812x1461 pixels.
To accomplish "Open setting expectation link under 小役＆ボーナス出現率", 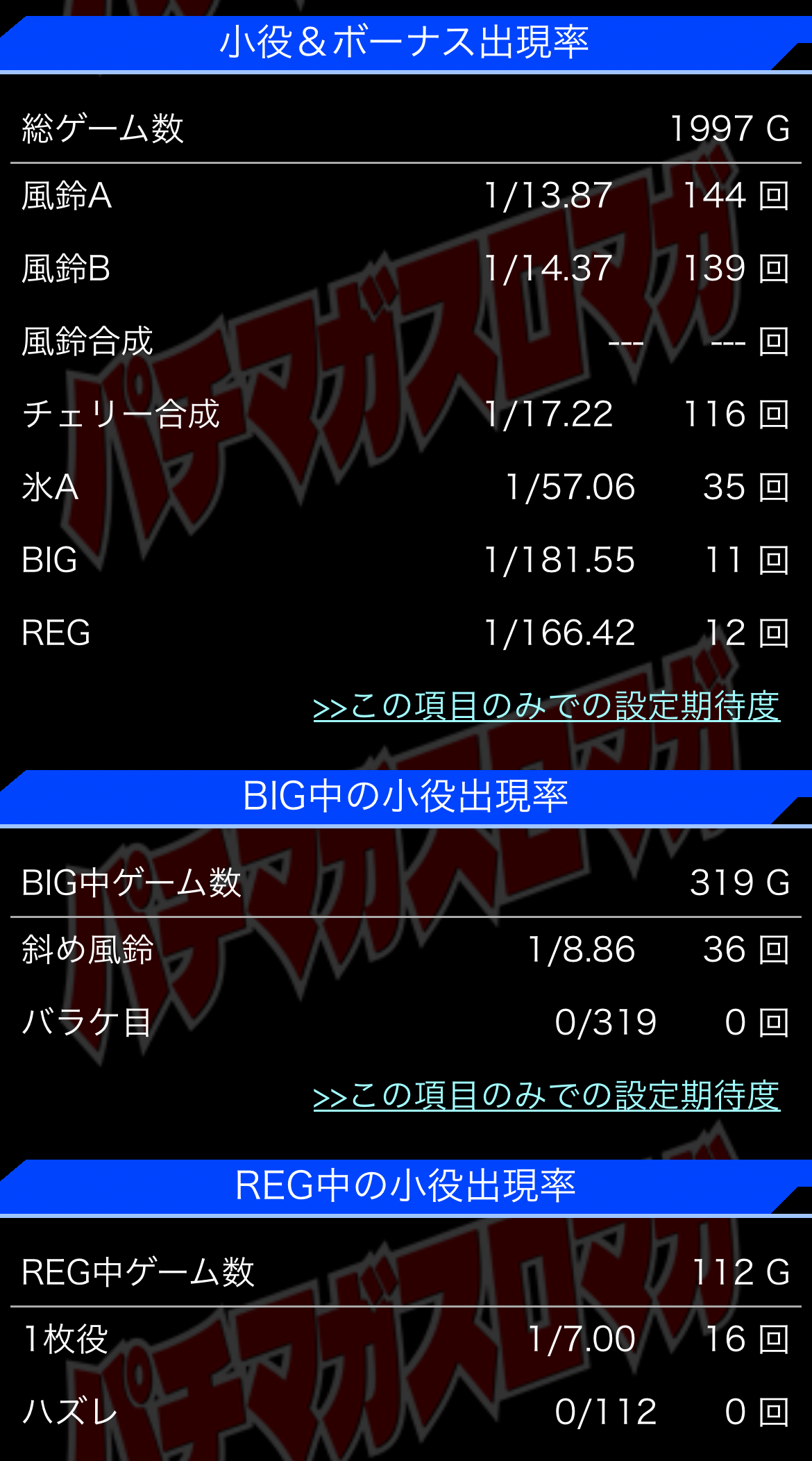I will click(546, 707).
